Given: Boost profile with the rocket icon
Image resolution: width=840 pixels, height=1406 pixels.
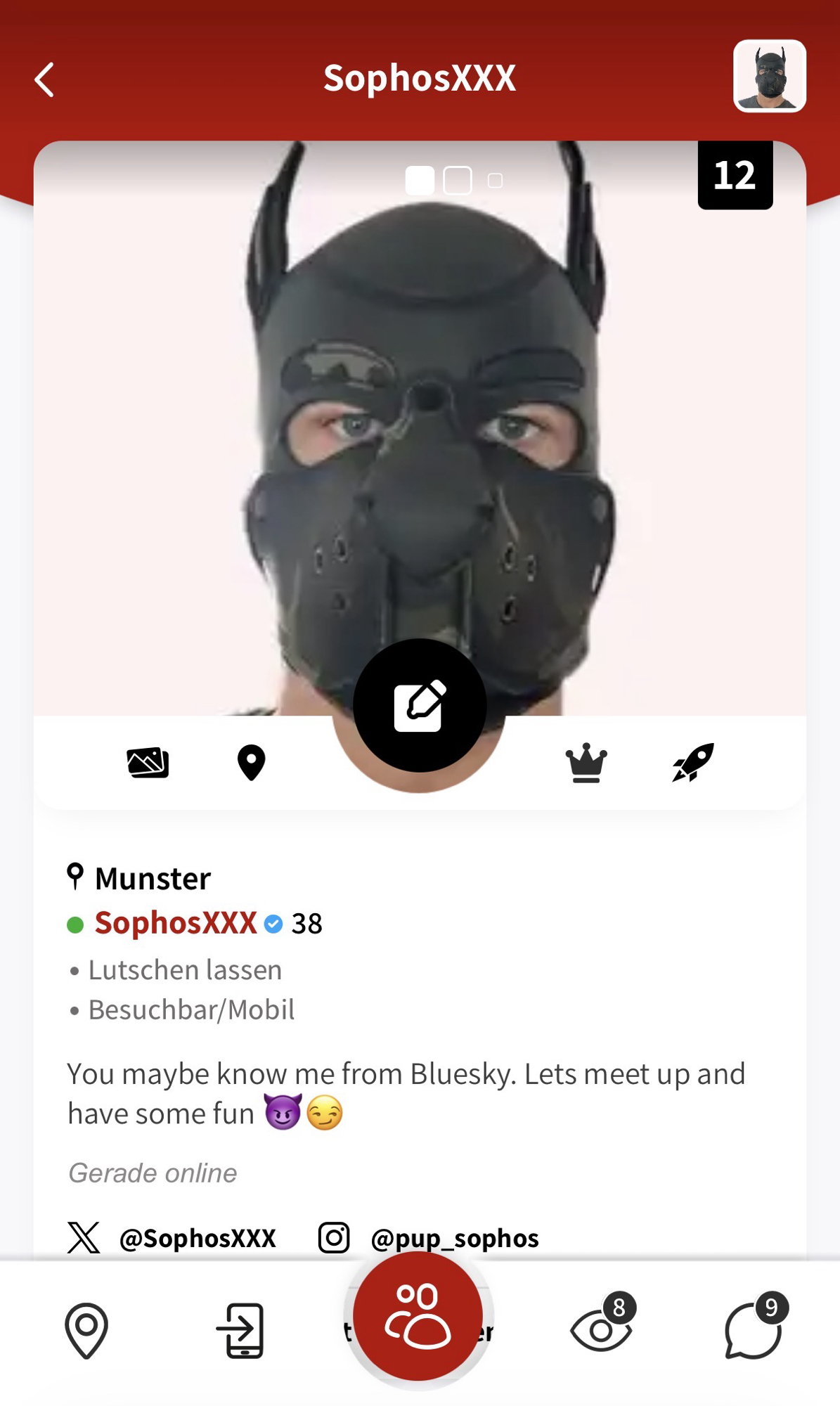Looking at the screenshot, I should [693, 763].
